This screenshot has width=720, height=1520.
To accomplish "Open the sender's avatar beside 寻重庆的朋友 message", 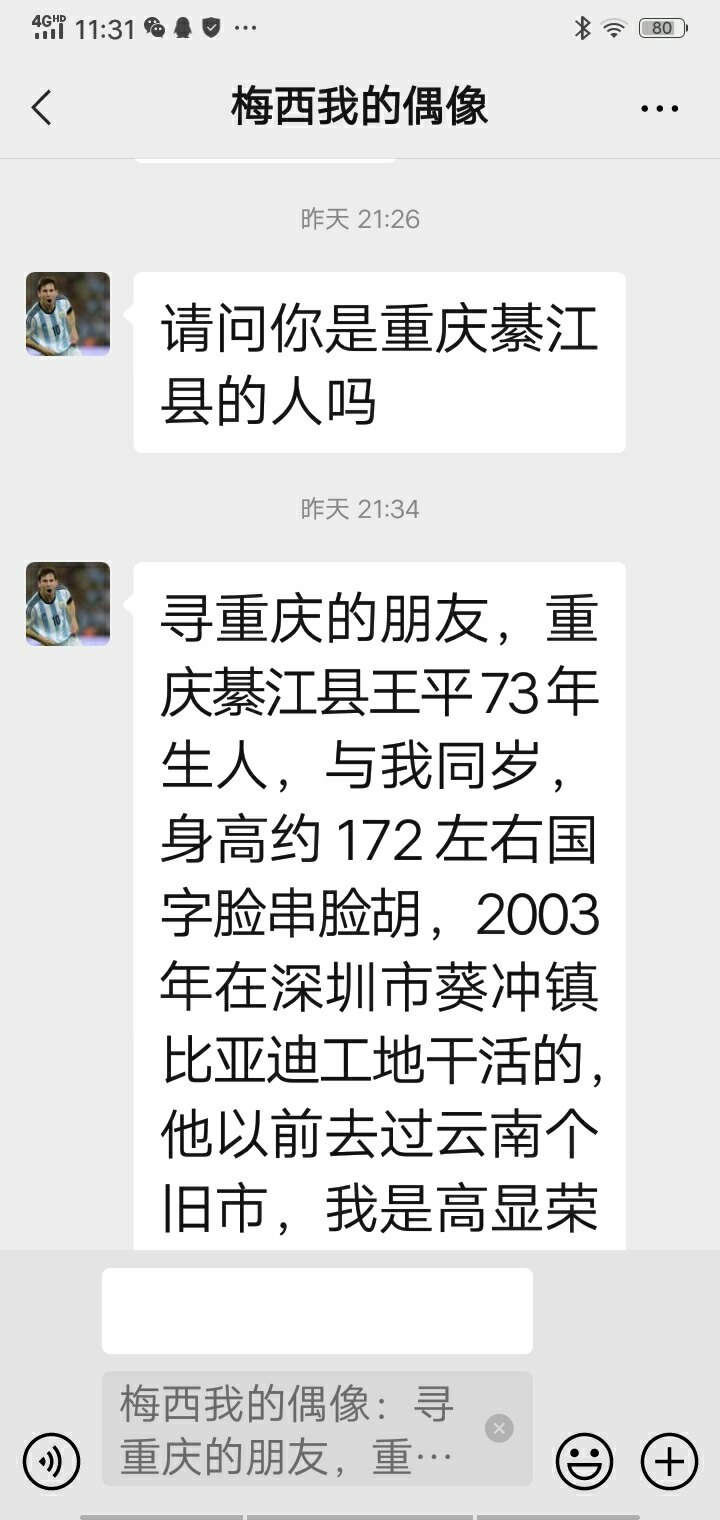I will point(68,604).
